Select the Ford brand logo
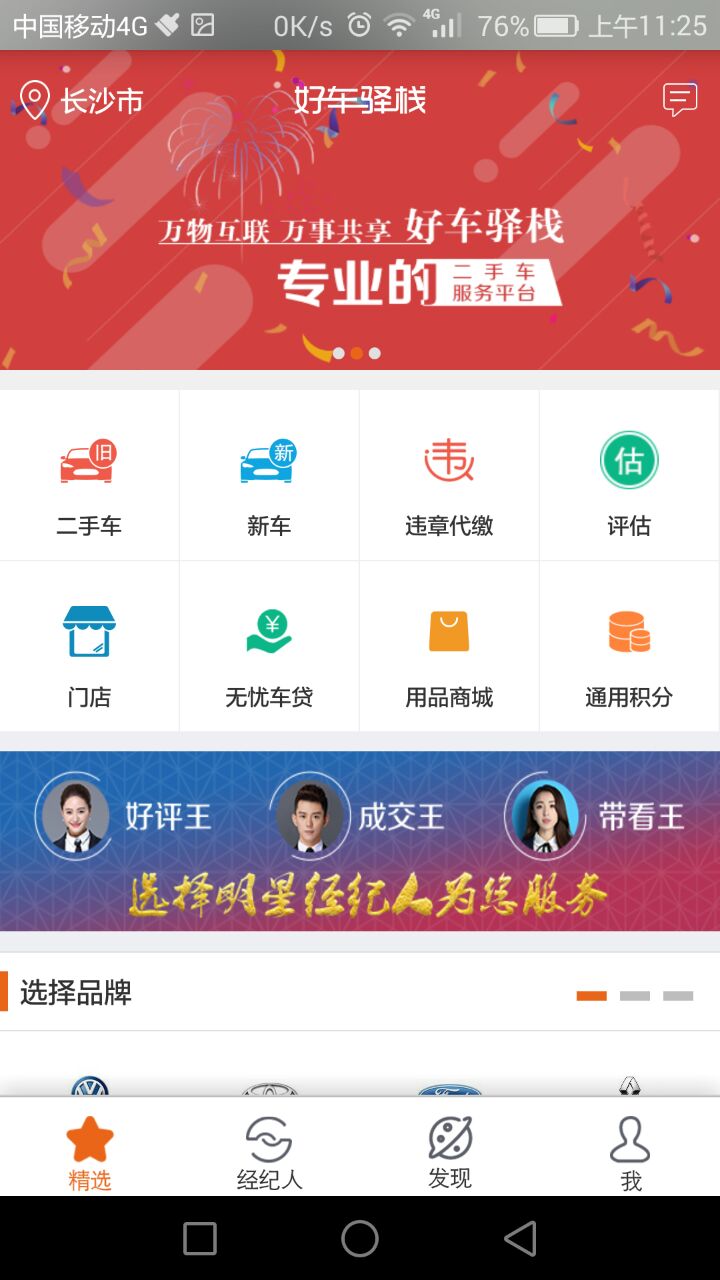Screen dimensions: 720x1280 coord(448,1090)
